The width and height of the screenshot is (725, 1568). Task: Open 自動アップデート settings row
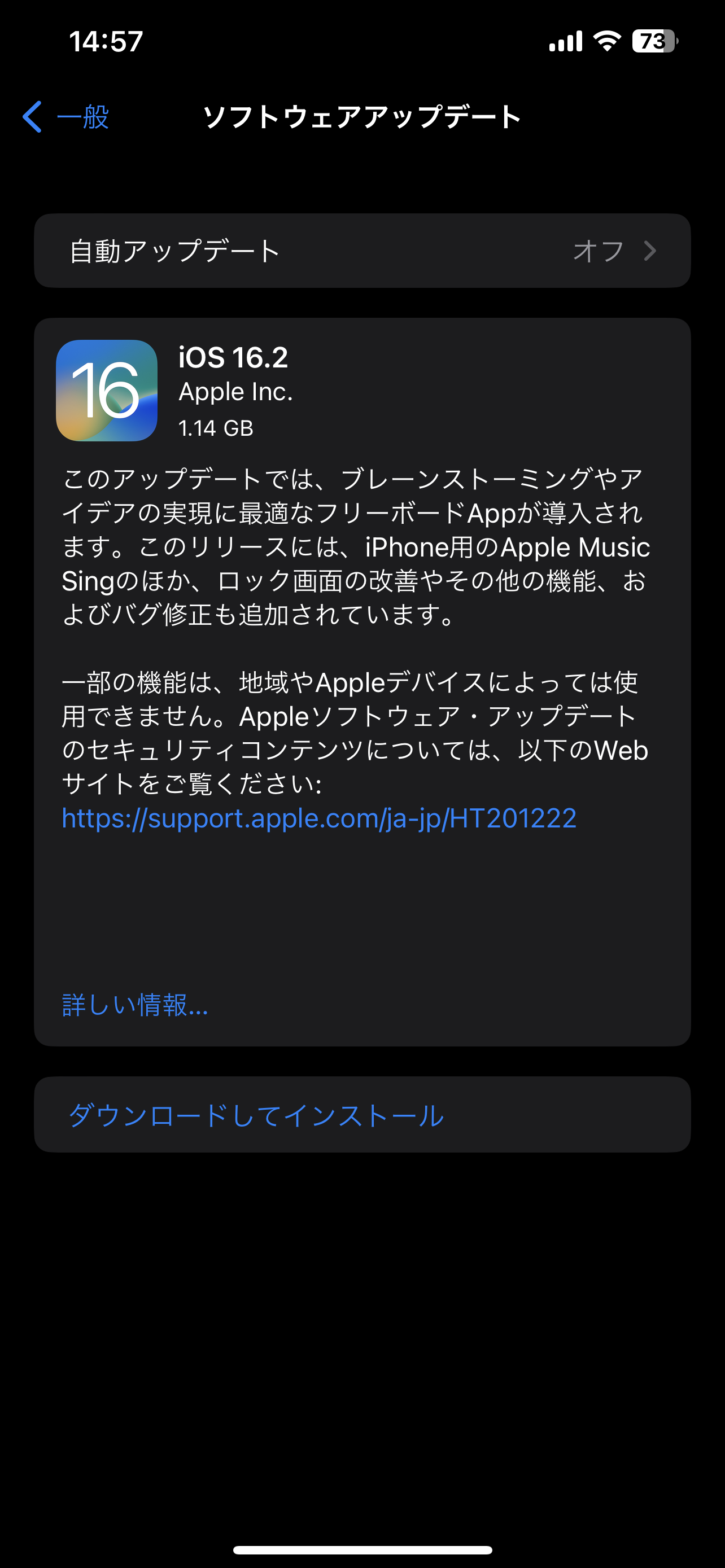[362, 251]
